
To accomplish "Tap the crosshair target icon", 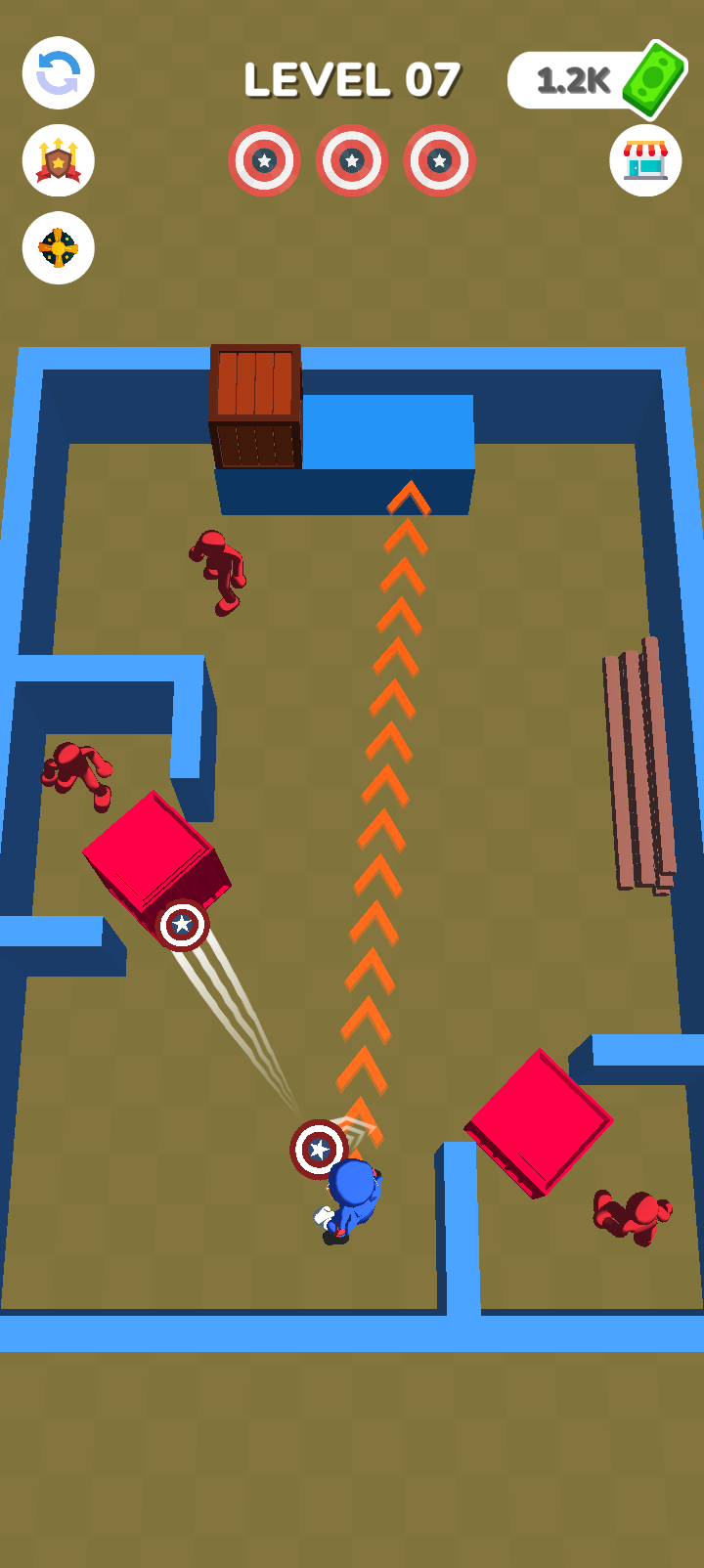I will click(x=59, y=248).
